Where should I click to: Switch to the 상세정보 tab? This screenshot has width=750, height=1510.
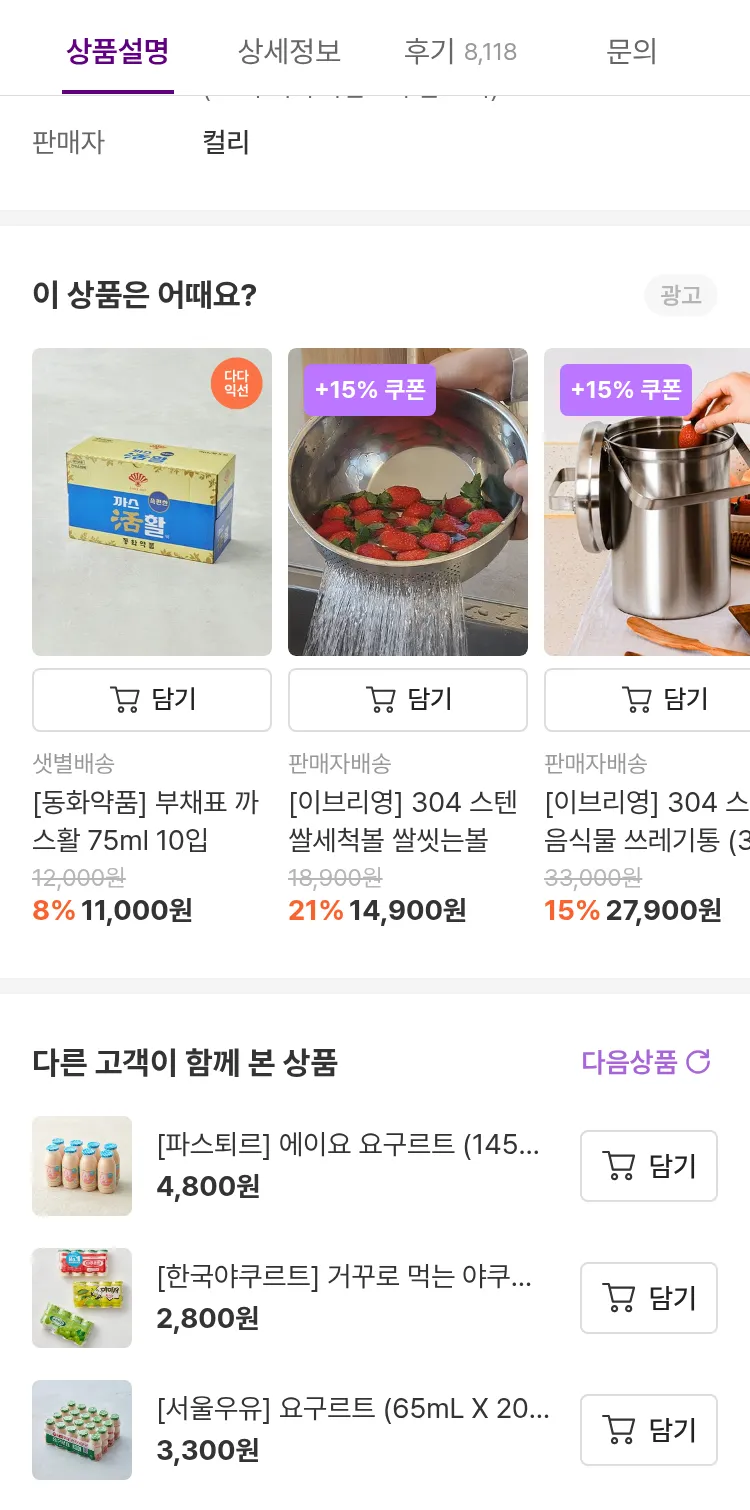point(289,51)
